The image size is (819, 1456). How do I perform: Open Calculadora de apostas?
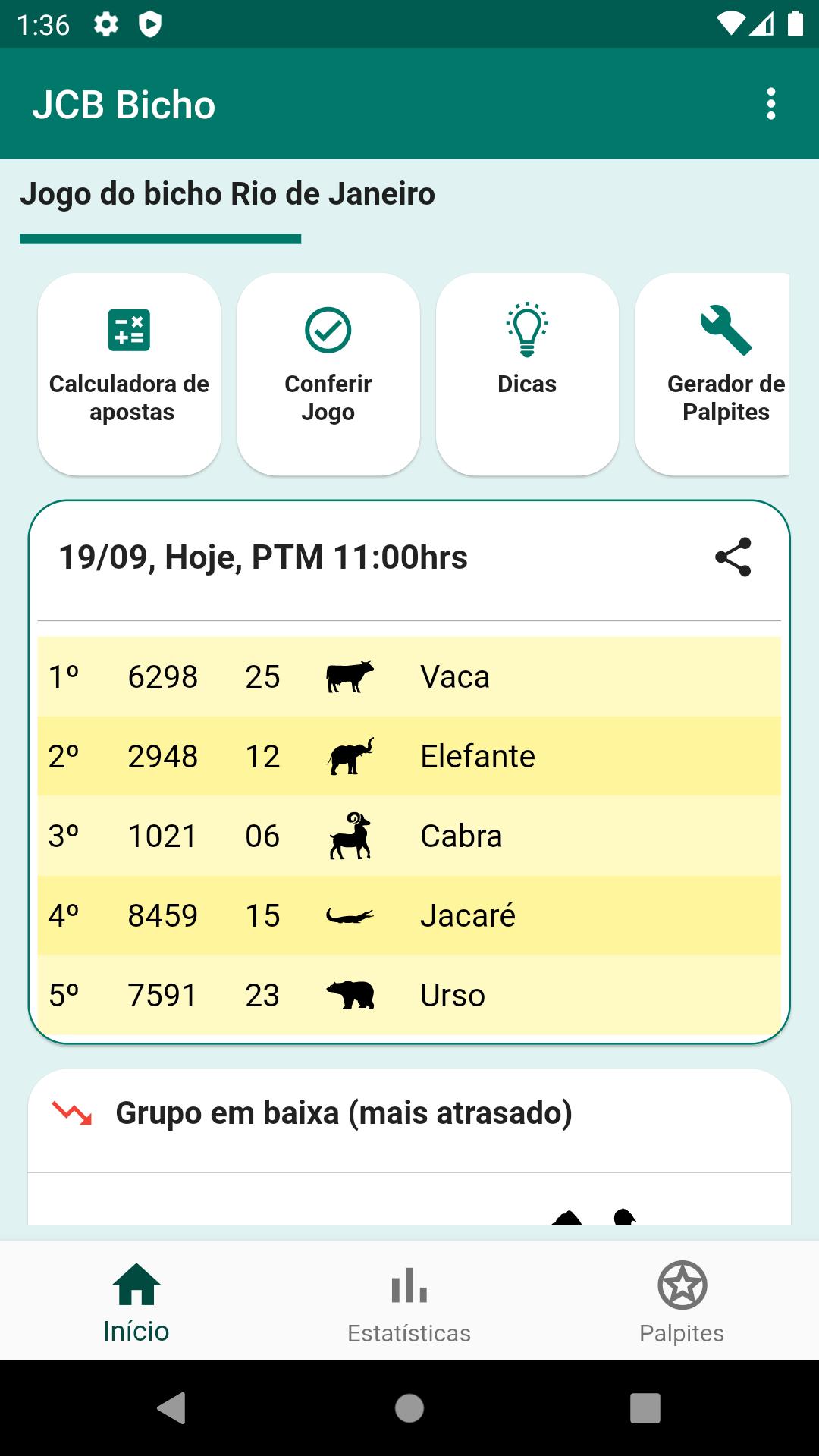(x=130, y=374)
